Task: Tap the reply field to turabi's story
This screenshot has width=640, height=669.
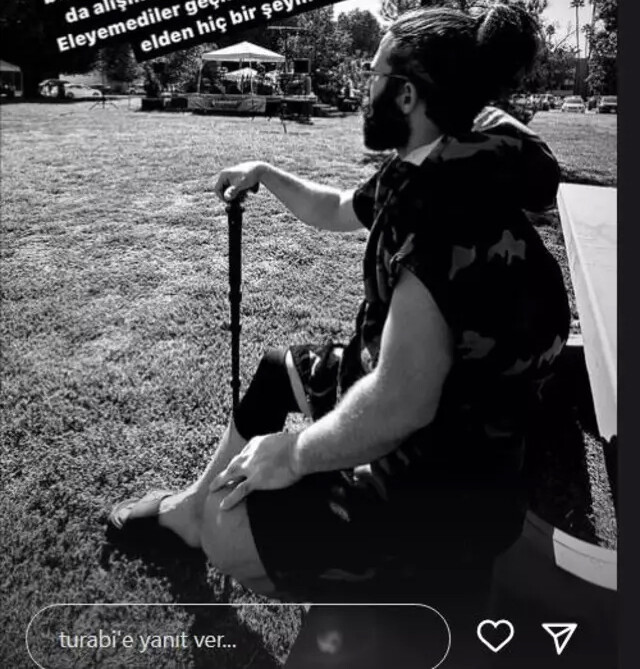Action: [x=237, y=637]
